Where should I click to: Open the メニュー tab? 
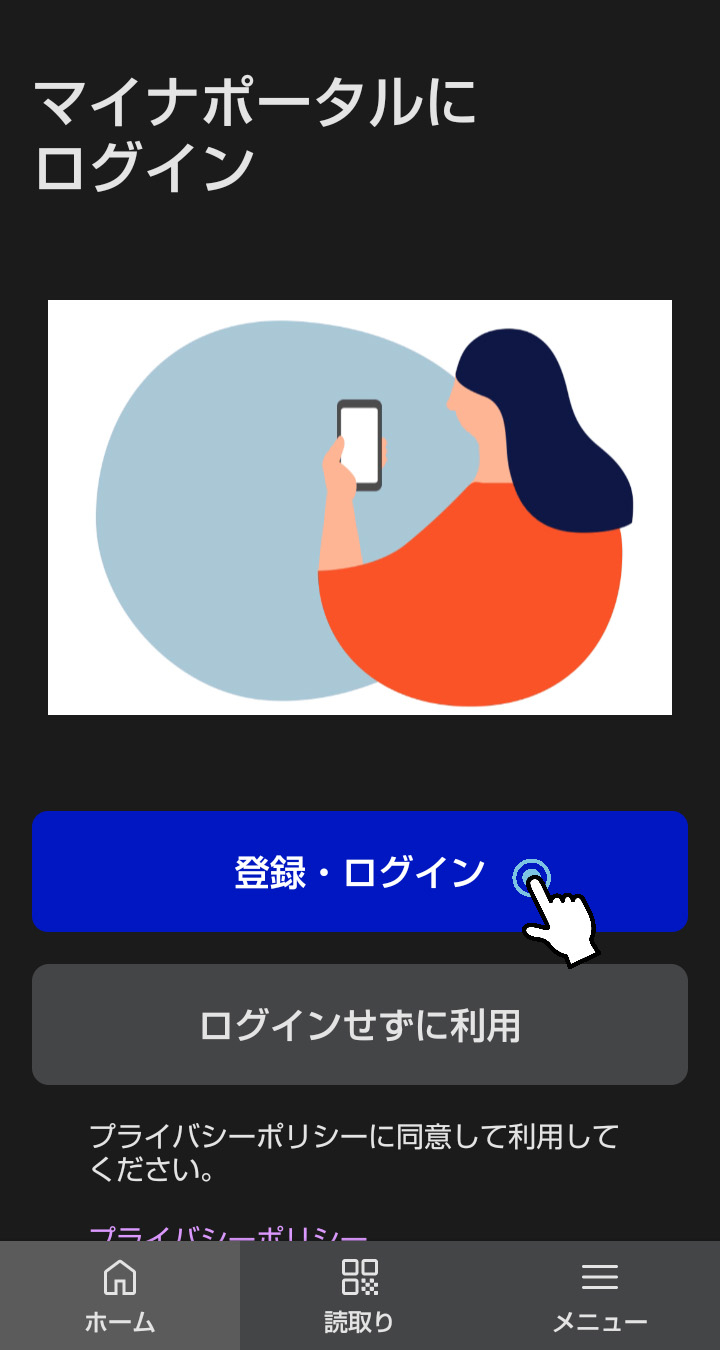coord(600,1296)
